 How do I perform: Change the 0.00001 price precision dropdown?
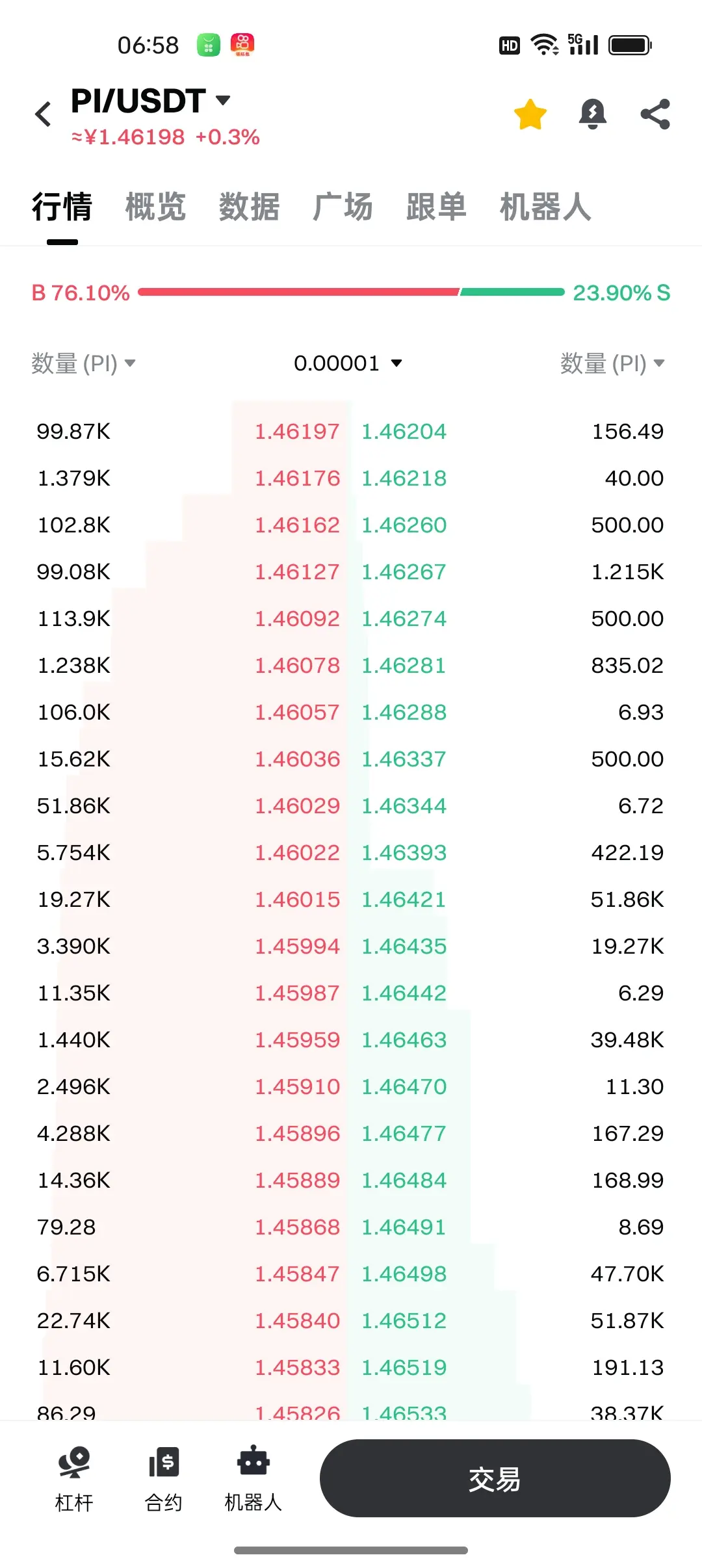(x=348, y=363)
